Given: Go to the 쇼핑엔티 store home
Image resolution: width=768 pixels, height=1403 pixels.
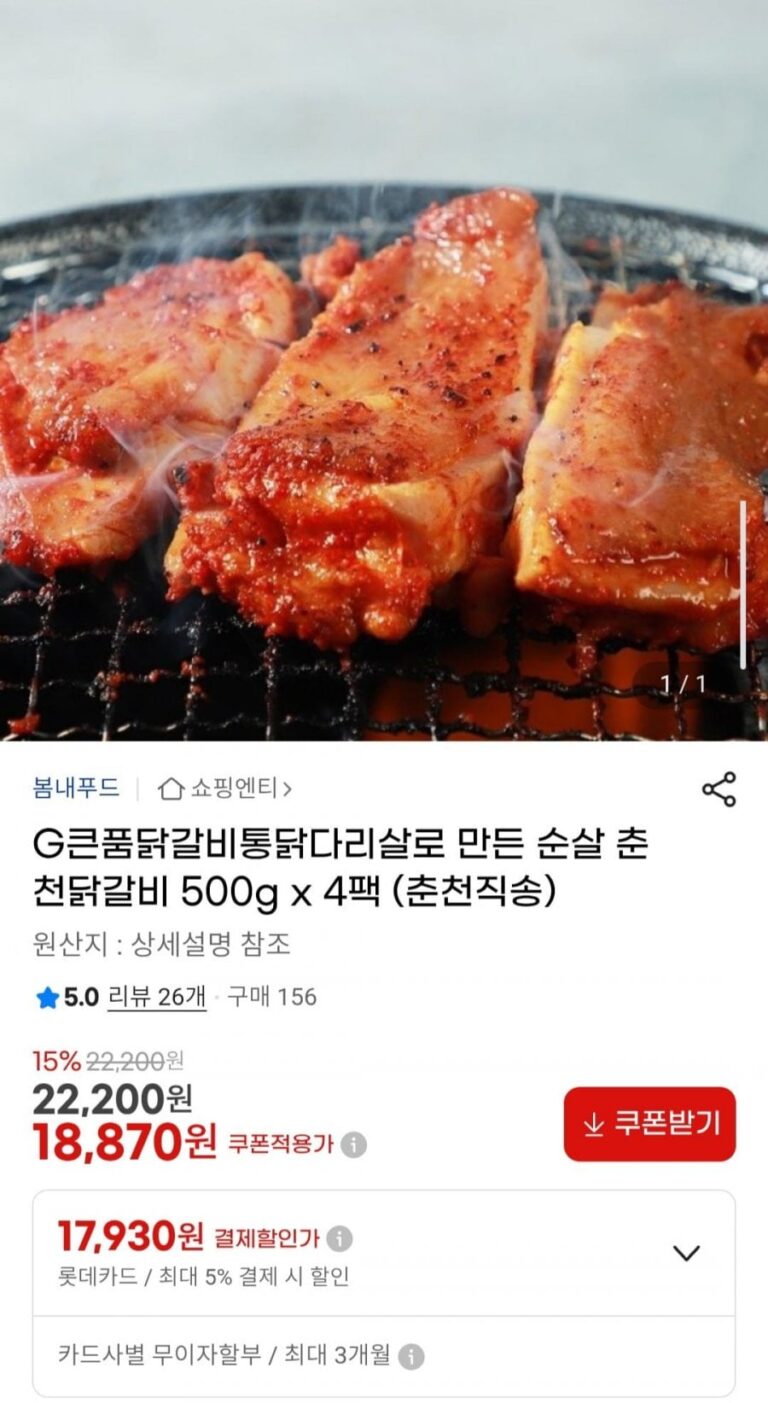Looking at the screenshot, I should [225, 789].
